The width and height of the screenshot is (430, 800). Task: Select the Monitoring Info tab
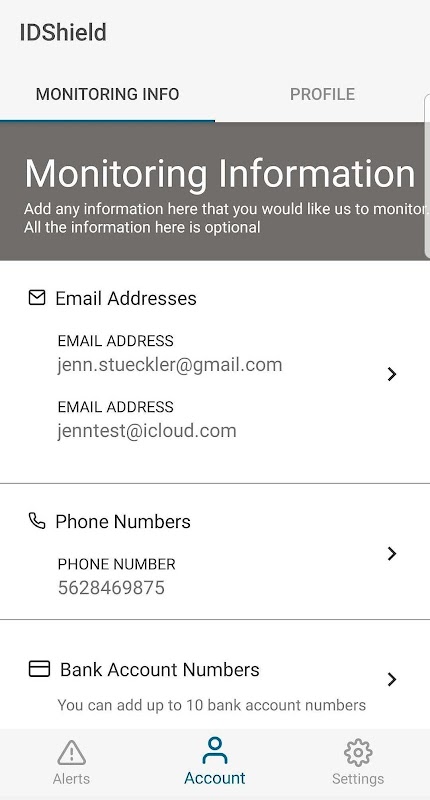tap(107, 94)
